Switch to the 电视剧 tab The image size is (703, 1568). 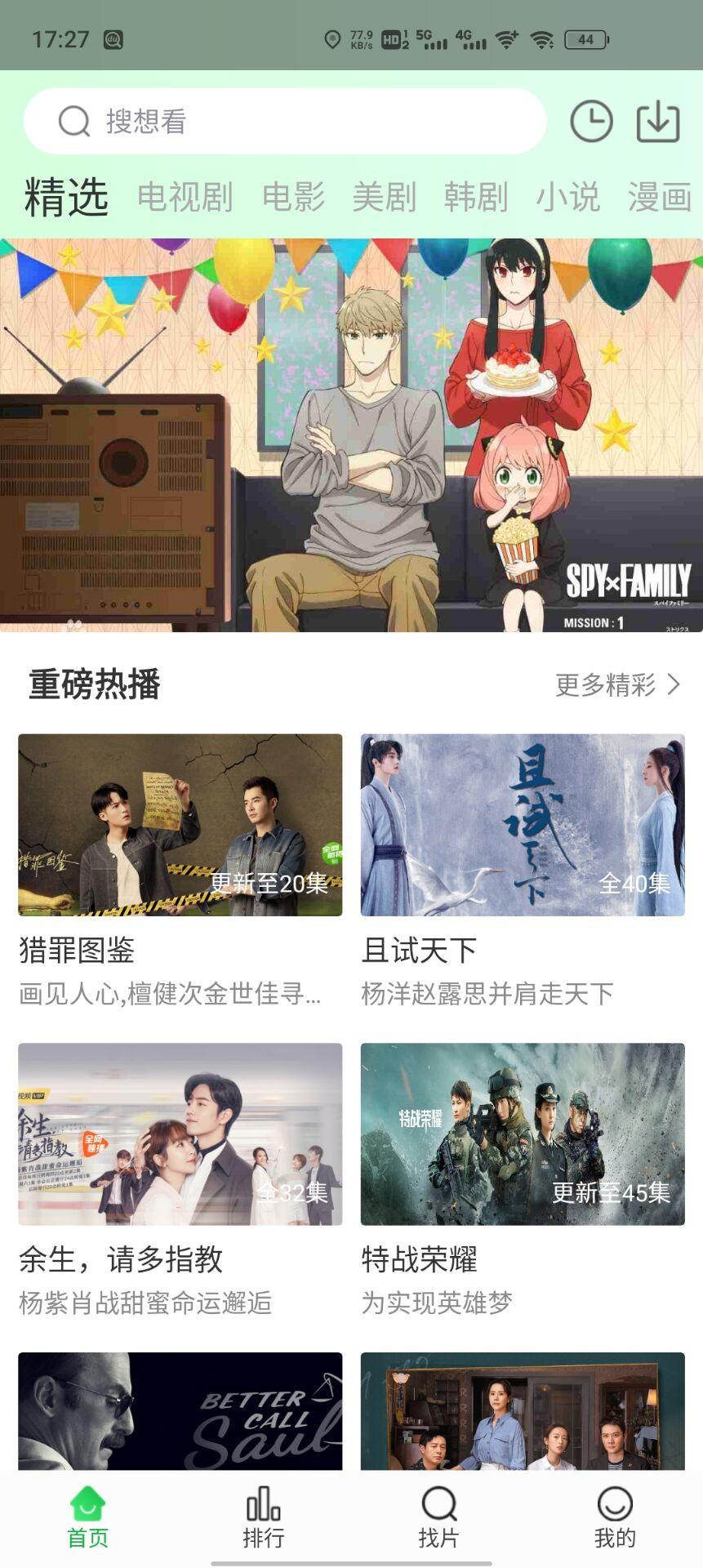[x=185, y=197]
